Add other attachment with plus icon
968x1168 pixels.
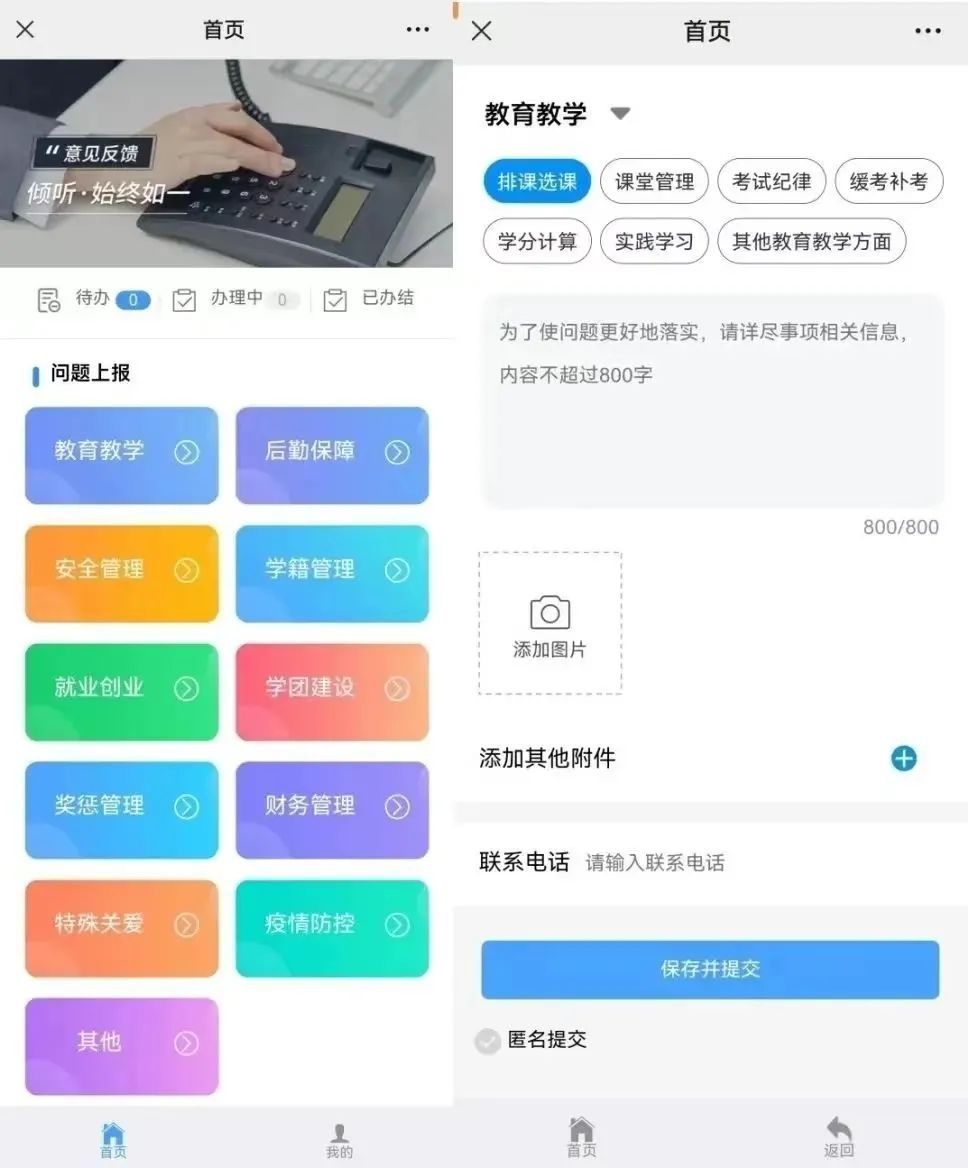pyautogui.click(x=903, y=759)
